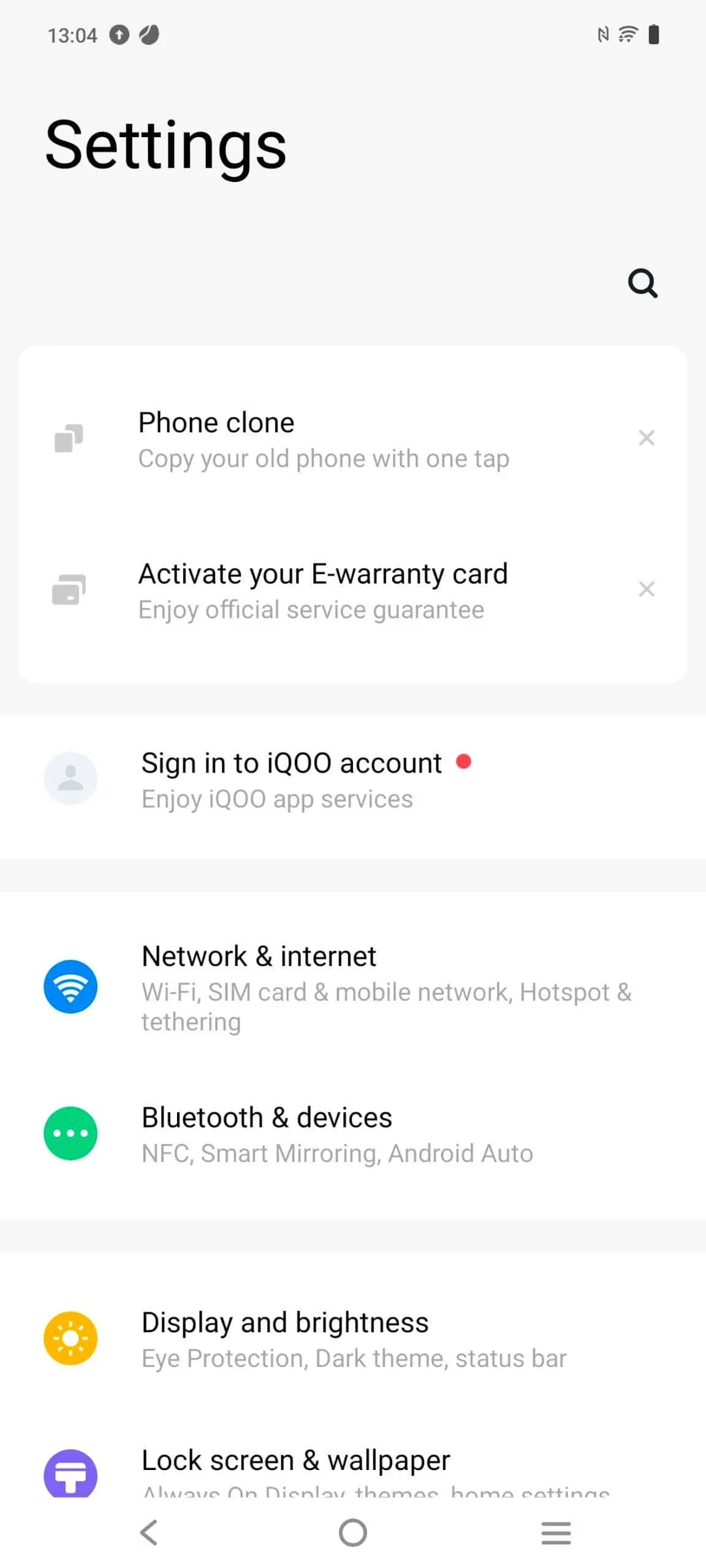Open Activate your E-warranty card
Screen dimensions: 706x1568
coord(323,590)
